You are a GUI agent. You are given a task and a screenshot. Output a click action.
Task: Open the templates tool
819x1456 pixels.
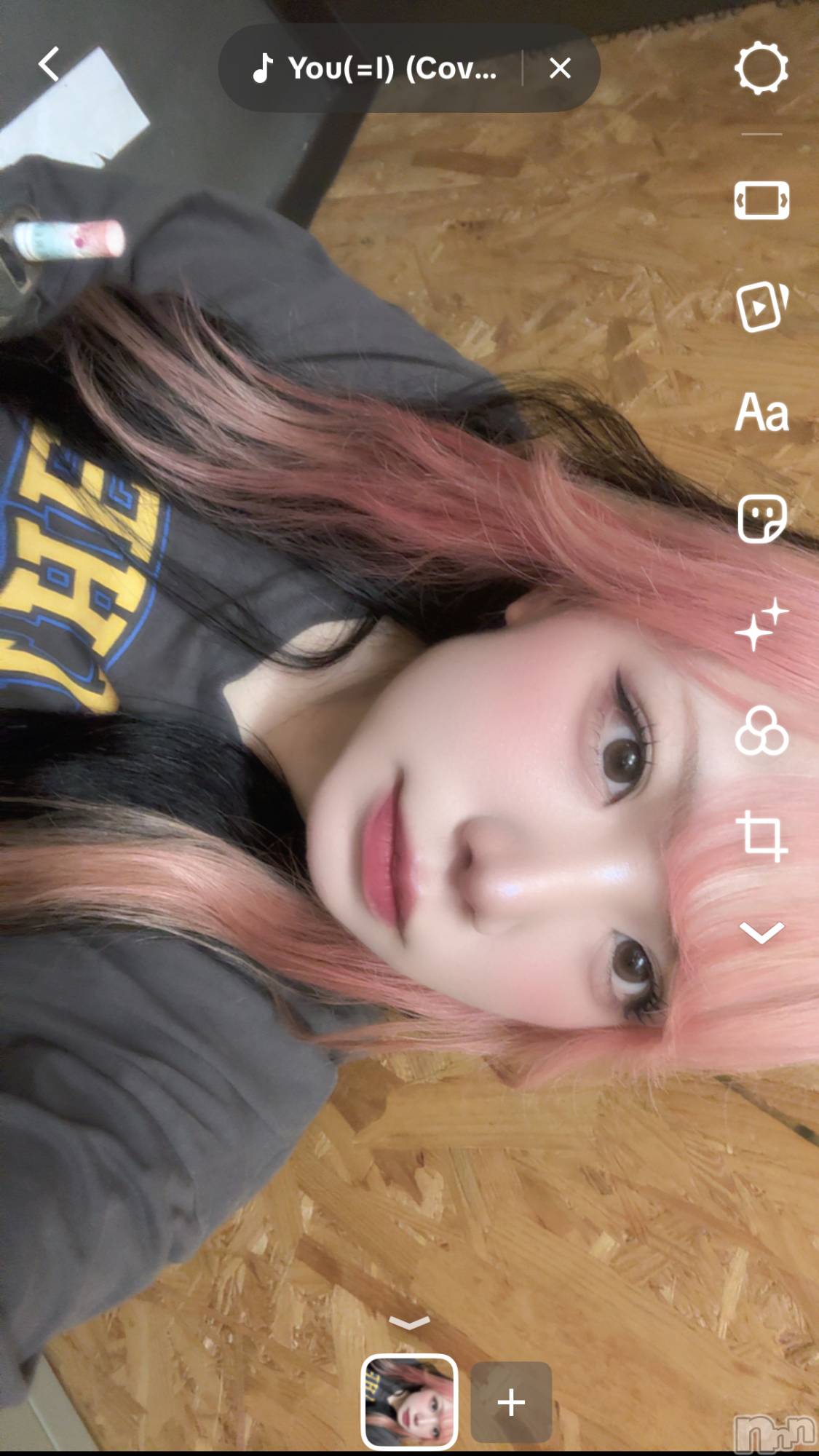(761, 306)
